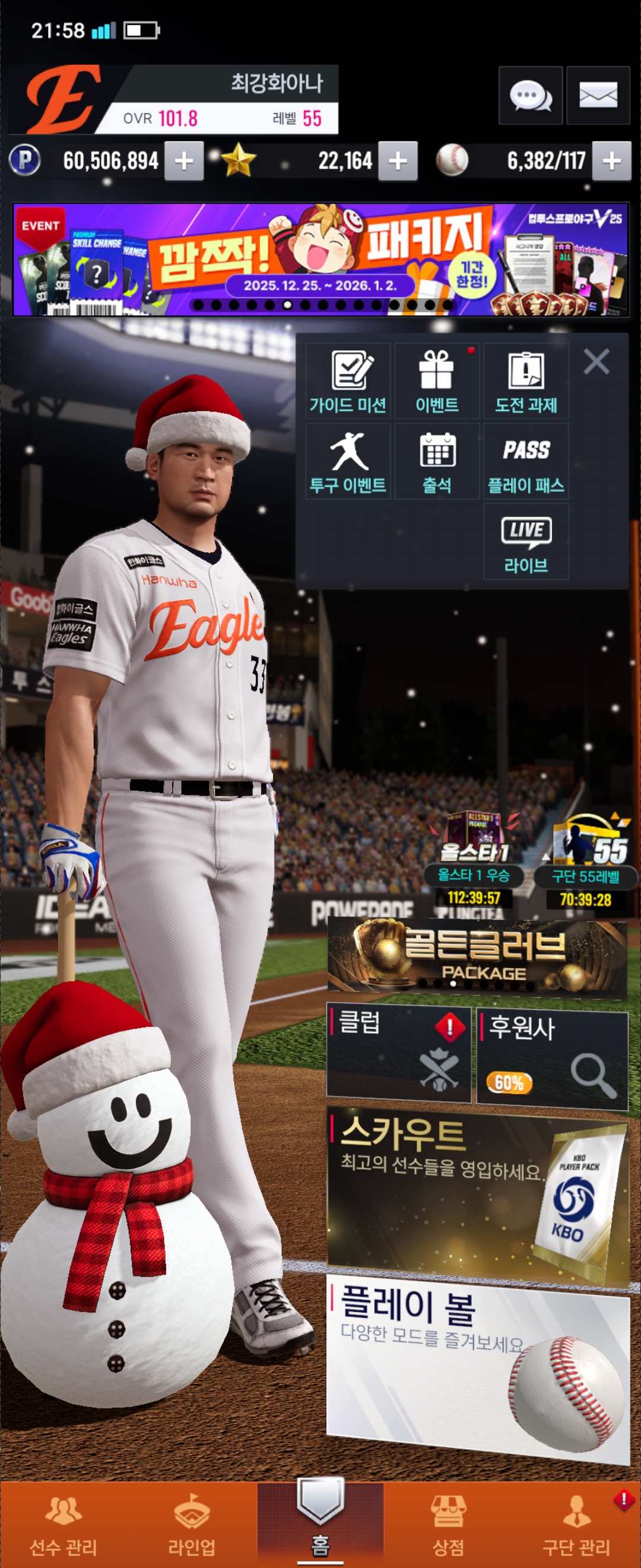Add more stars with the plus button
Viewport: 641px width, 1568px height.
[x=398, y=162]
